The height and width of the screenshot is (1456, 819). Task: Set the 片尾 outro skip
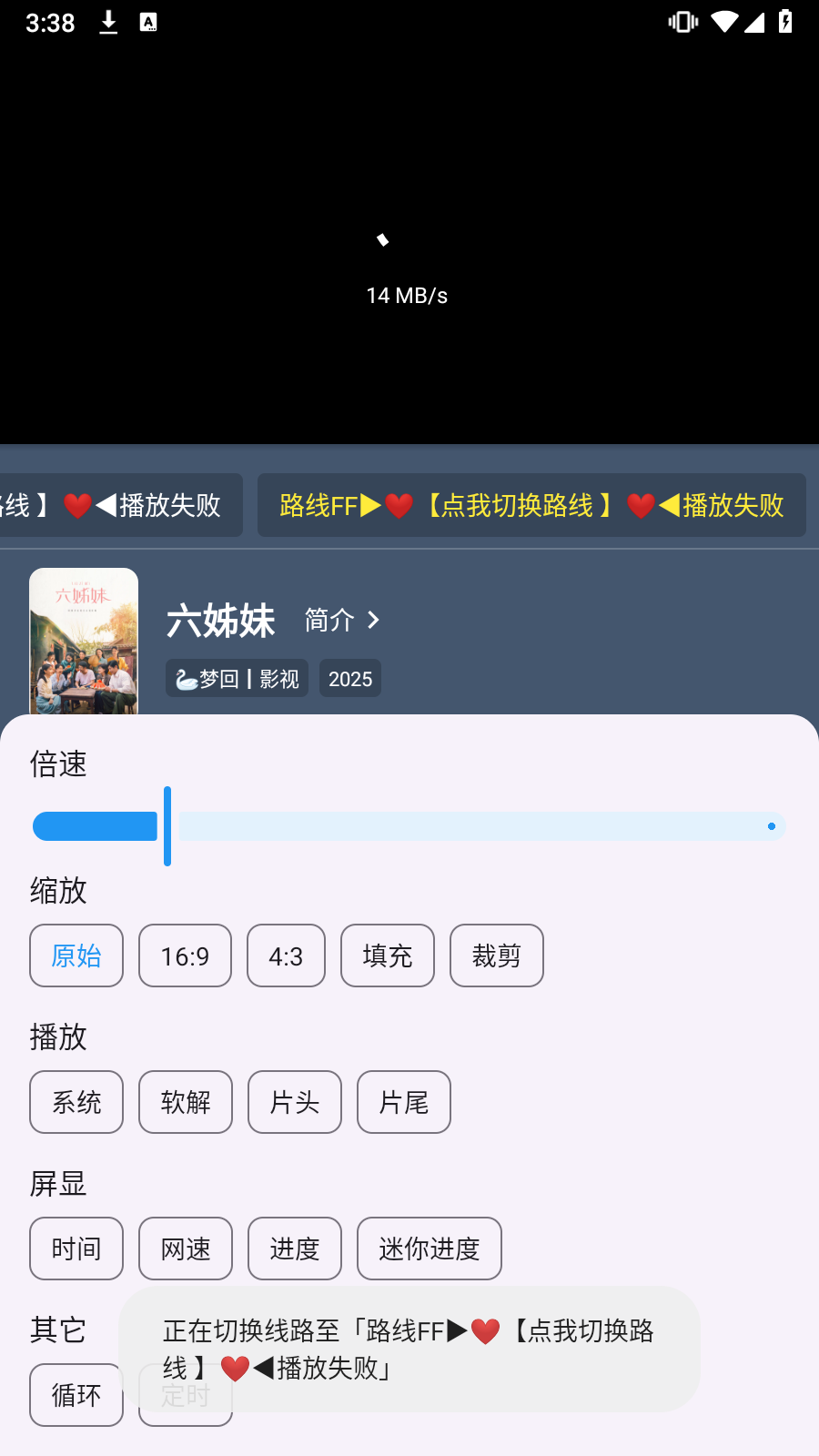point(404,1102)
